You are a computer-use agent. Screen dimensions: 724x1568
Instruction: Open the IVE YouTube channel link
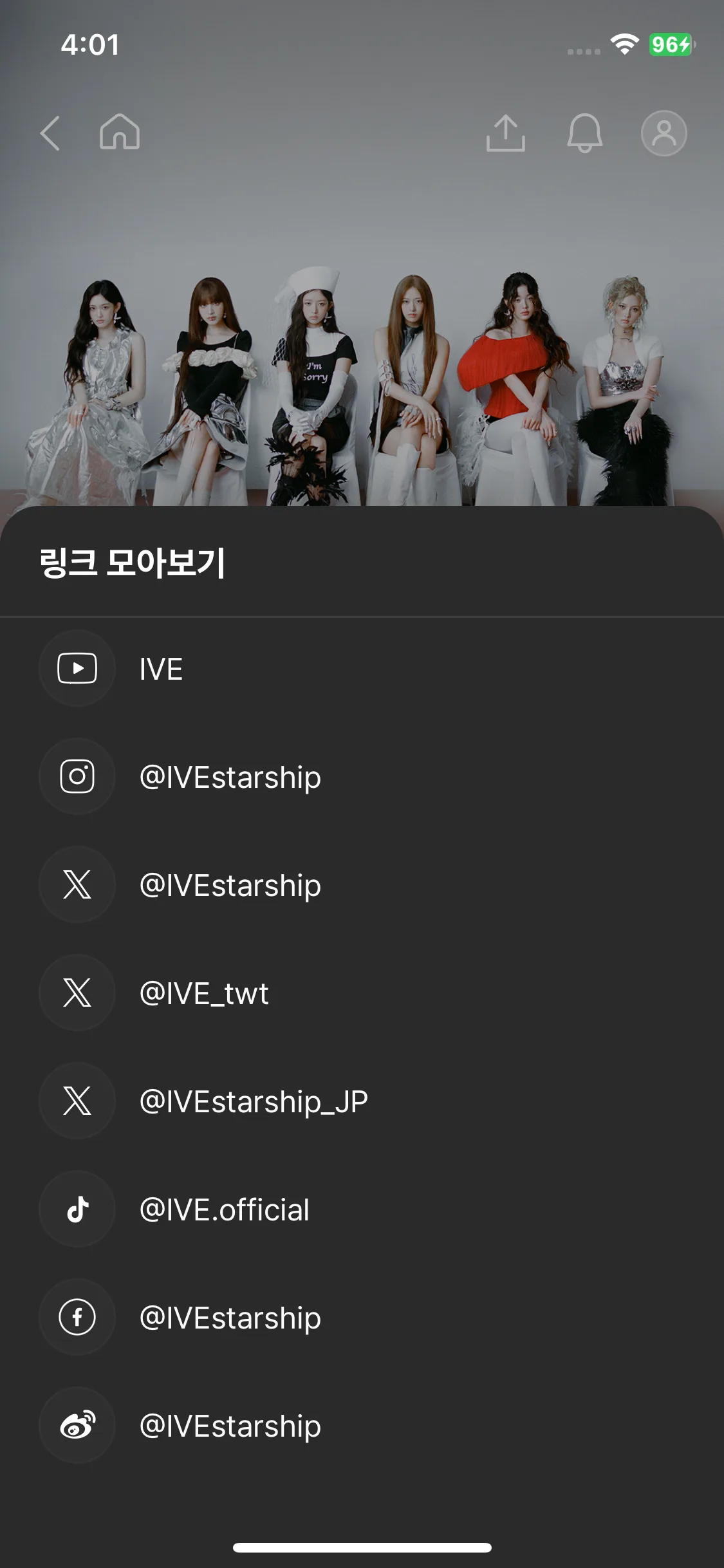[161, 669]
